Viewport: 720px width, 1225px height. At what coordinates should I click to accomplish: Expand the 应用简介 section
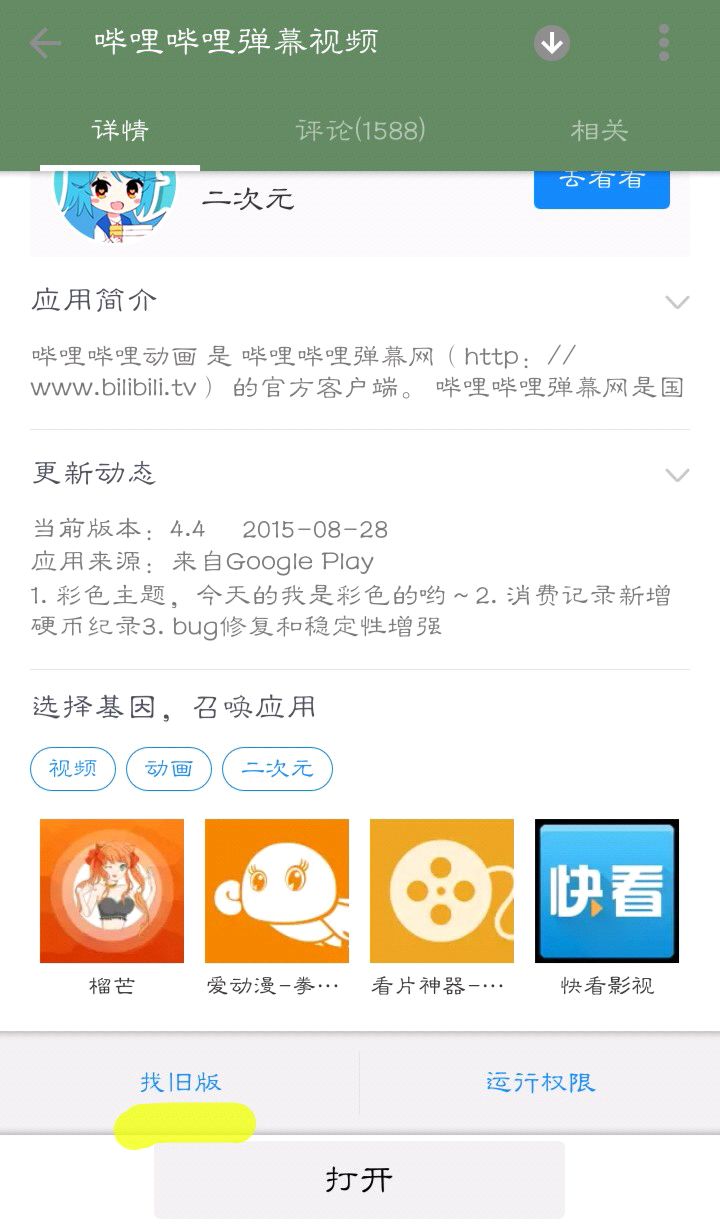[x=677, y=301]
